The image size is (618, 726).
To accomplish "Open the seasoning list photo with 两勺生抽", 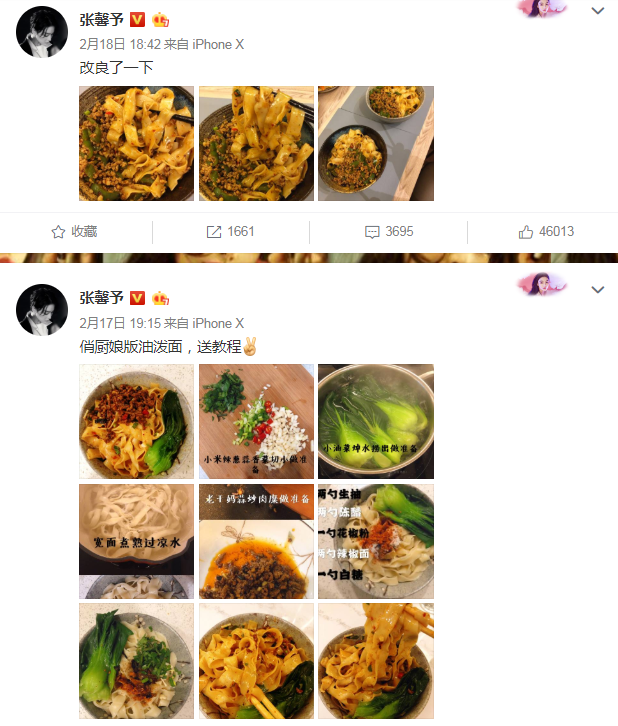I will click(x=375, y=541).
